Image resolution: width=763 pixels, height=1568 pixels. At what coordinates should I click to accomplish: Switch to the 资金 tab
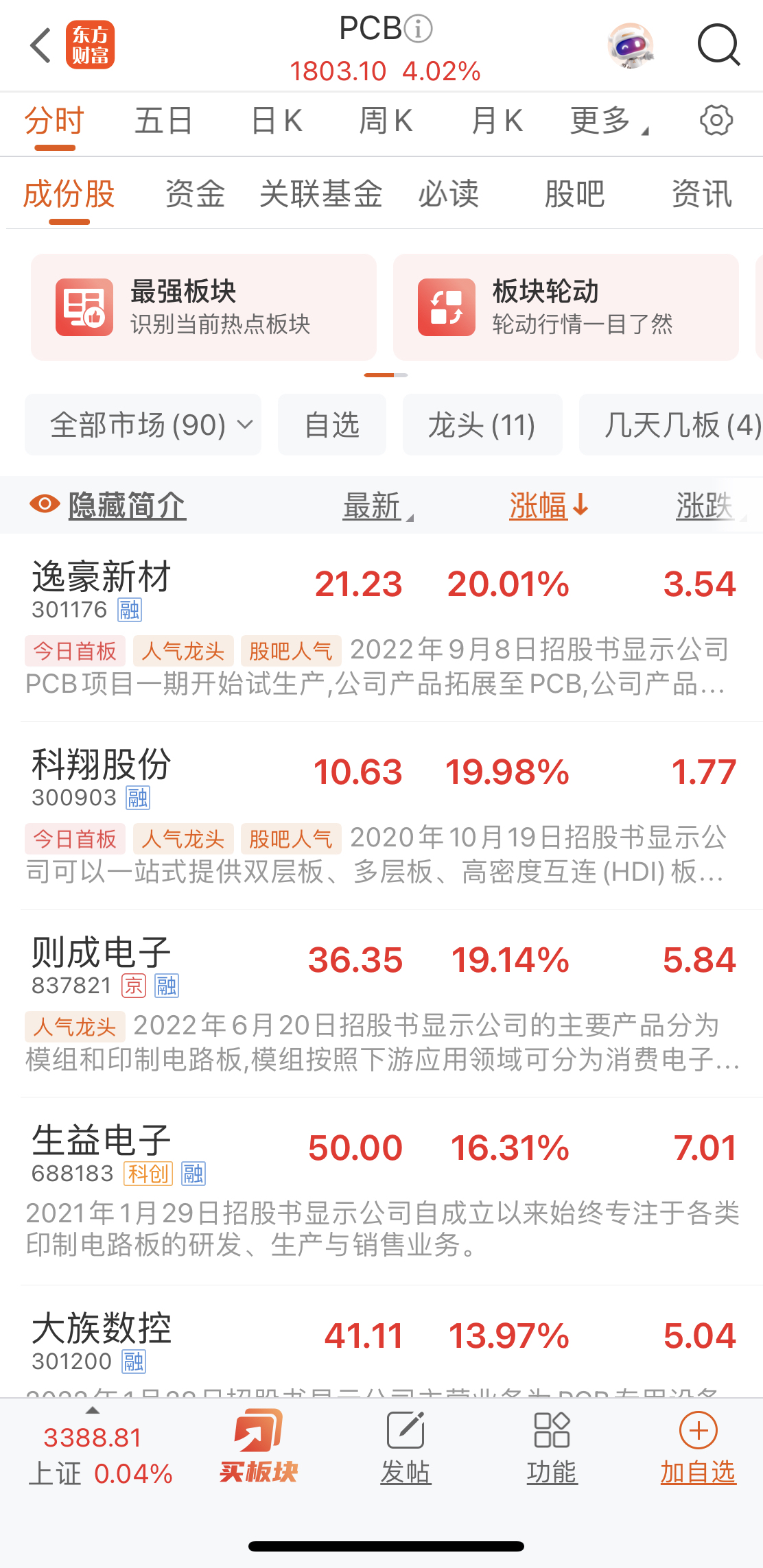(195, 194)
